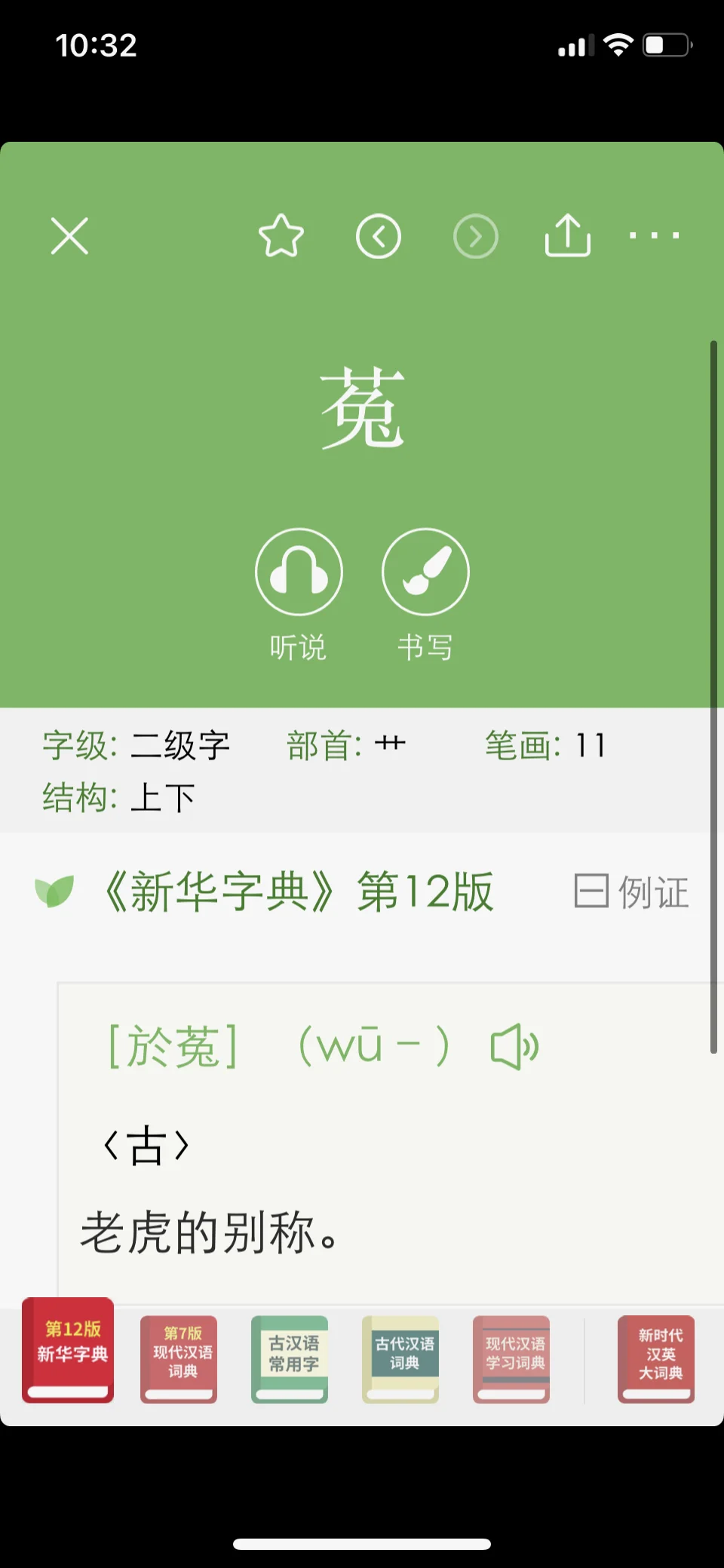Switch to 第7版 现代汉语词典
This screenshot has height=1568, width=724.
179,1359
